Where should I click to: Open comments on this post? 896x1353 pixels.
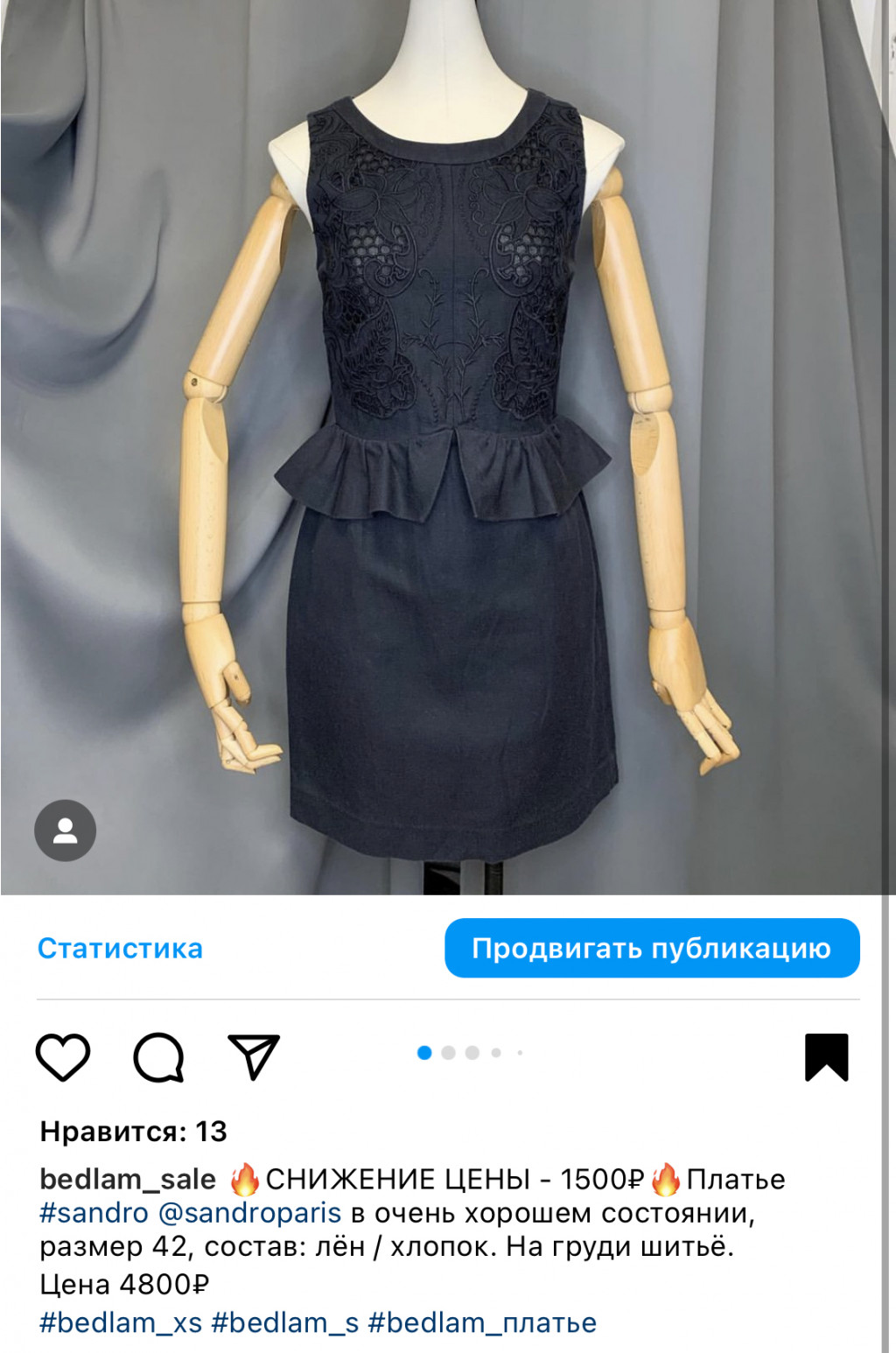coord(158,1057)
